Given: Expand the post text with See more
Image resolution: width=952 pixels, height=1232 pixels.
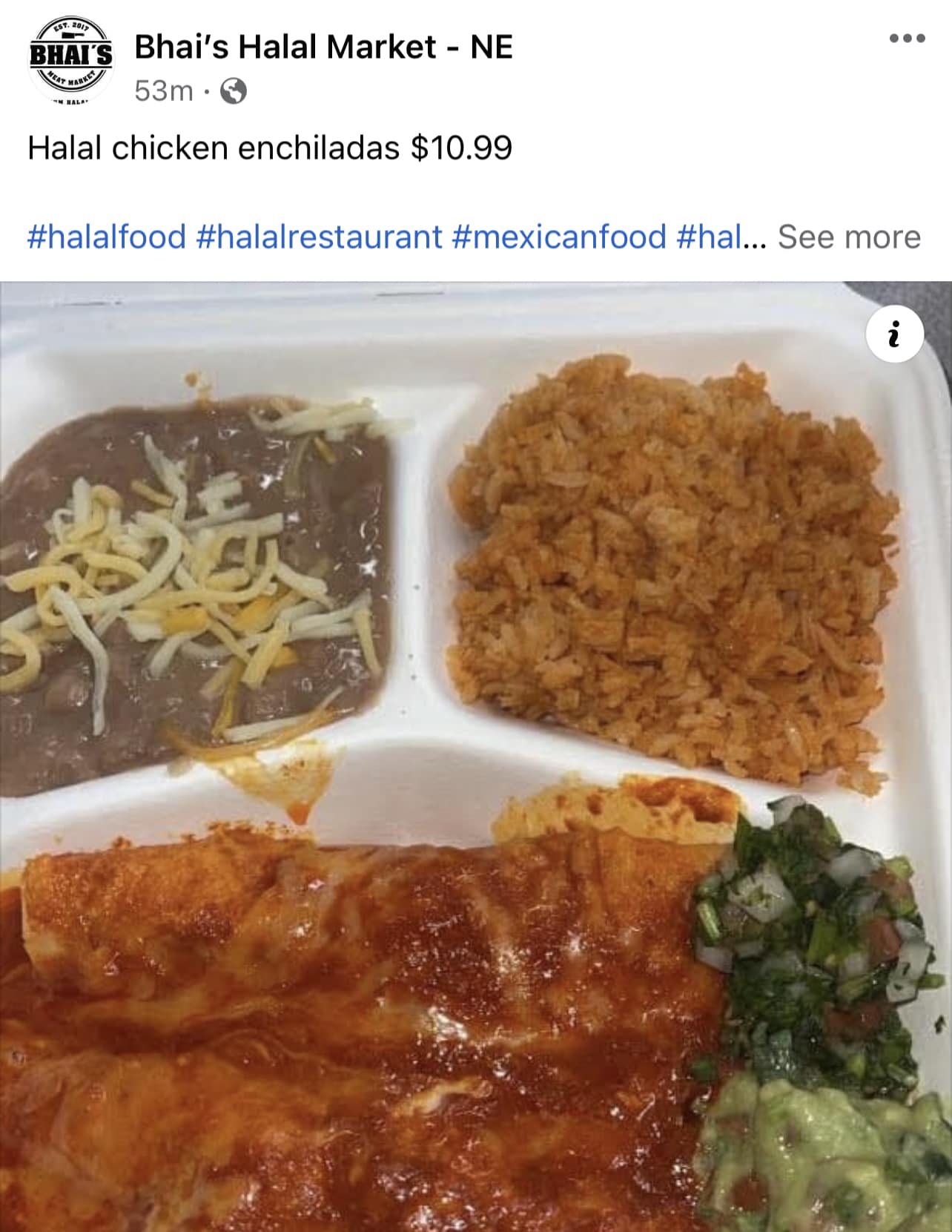Looking at the screenshot, I should tap(848, 237).
